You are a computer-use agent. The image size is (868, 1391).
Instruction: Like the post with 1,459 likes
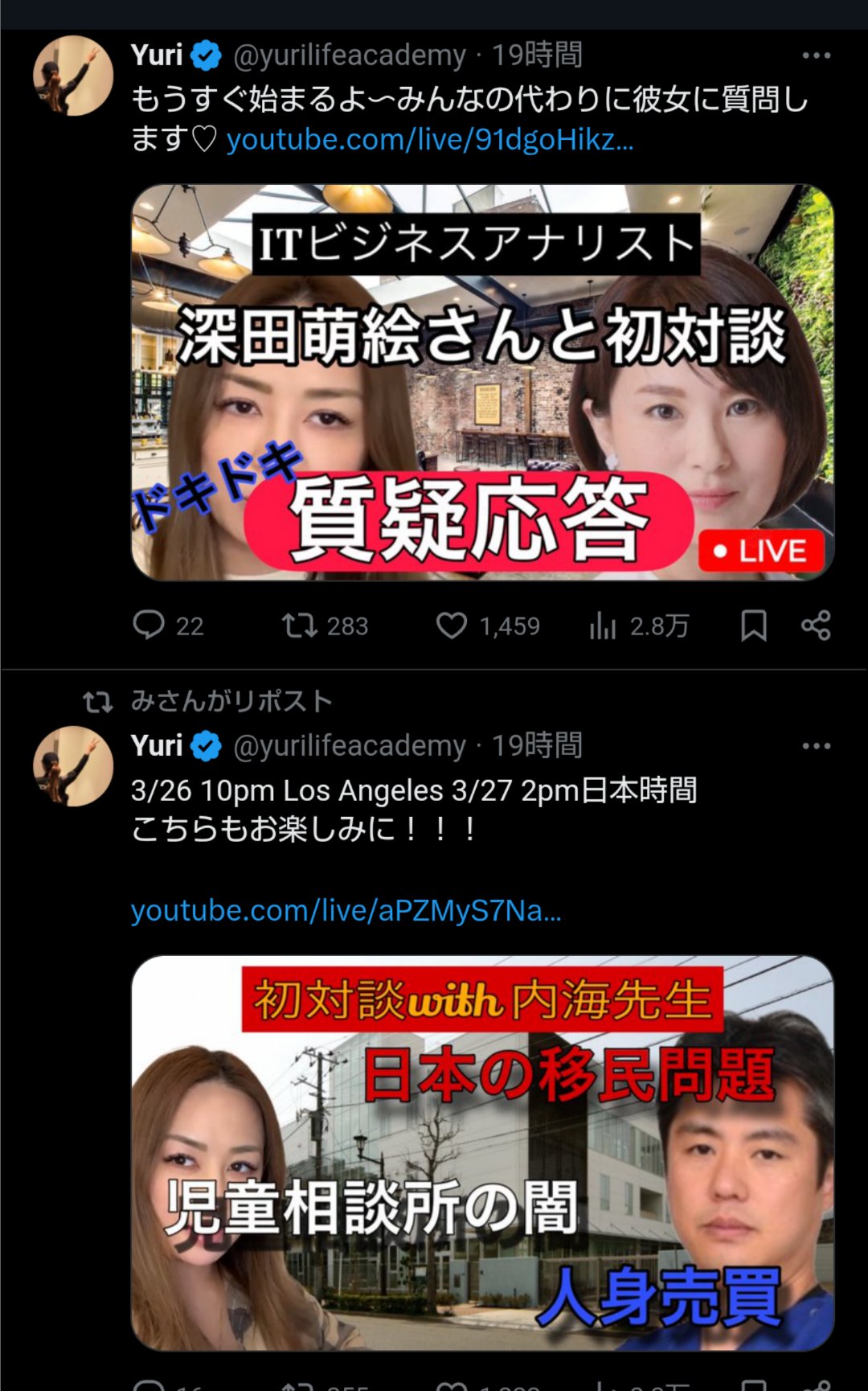pos(452,625)
